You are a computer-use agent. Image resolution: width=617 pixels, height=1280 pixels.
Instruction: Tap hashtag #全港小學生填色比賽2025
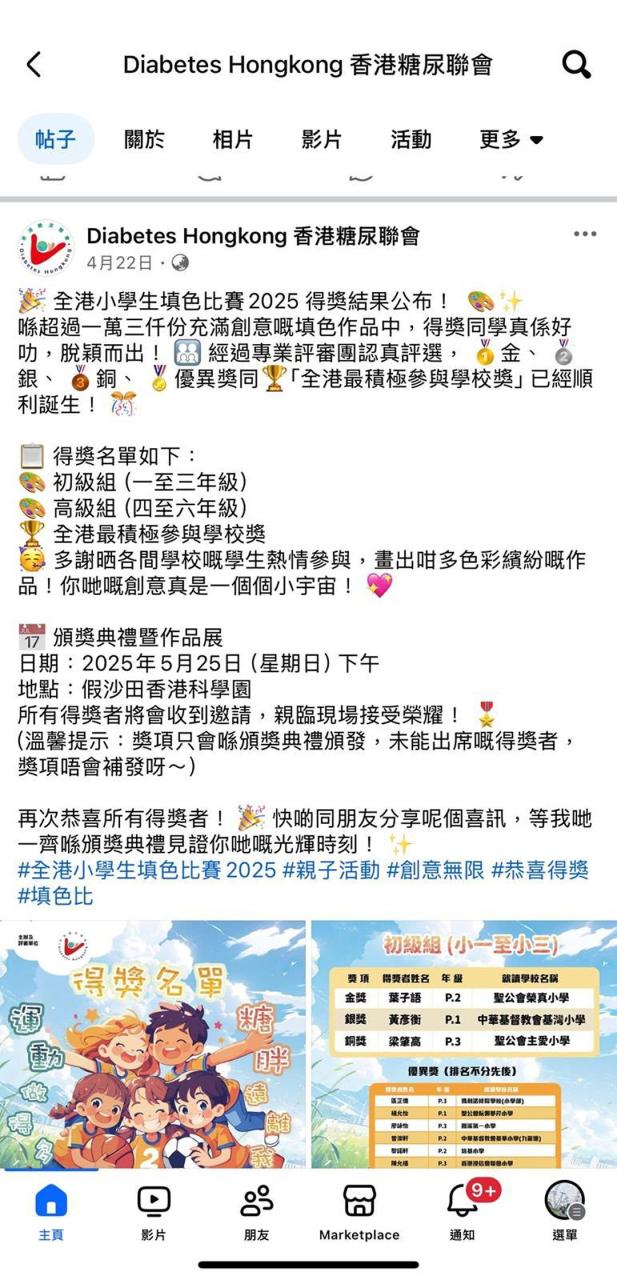point(147,870)
